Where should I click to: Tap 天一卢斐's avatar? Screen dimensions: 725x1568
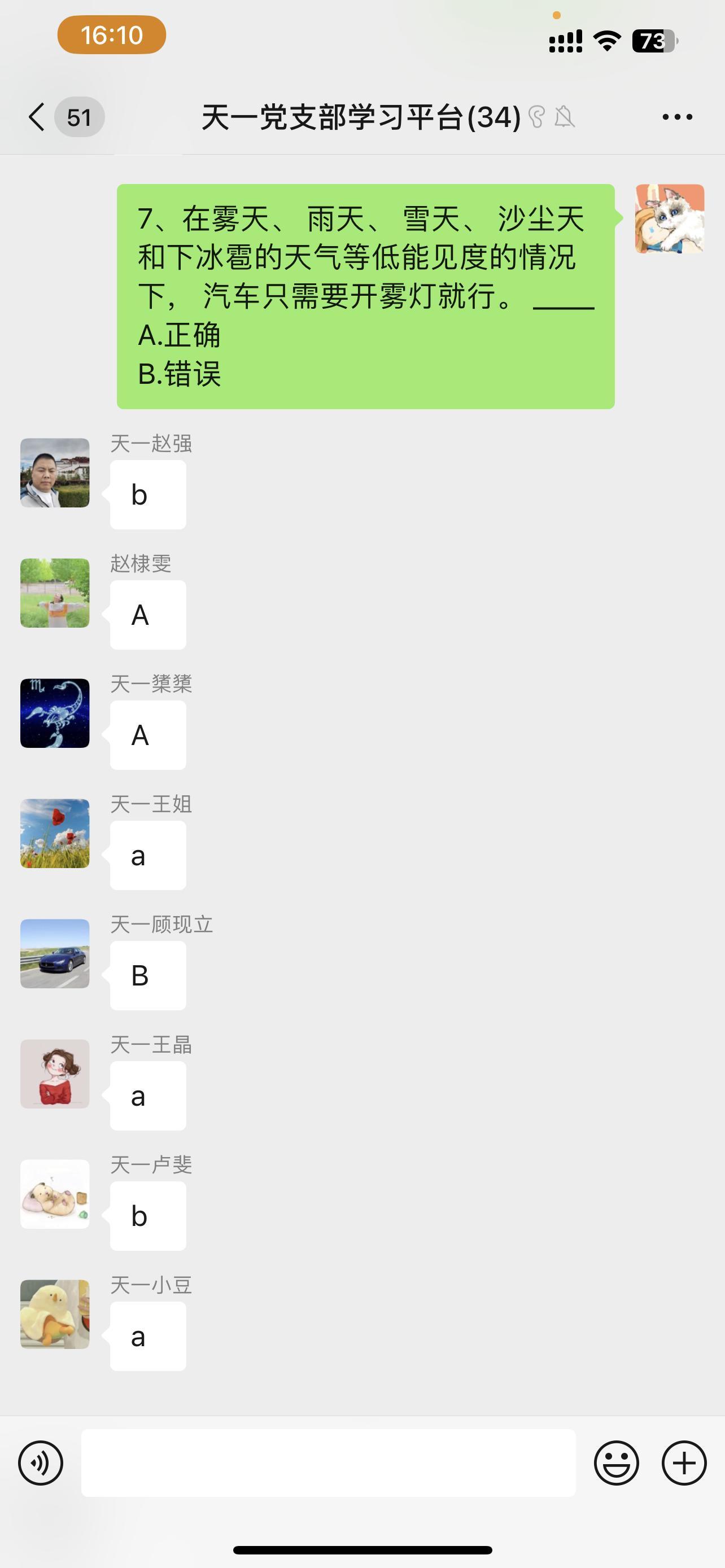click(x=55, y=1194)
